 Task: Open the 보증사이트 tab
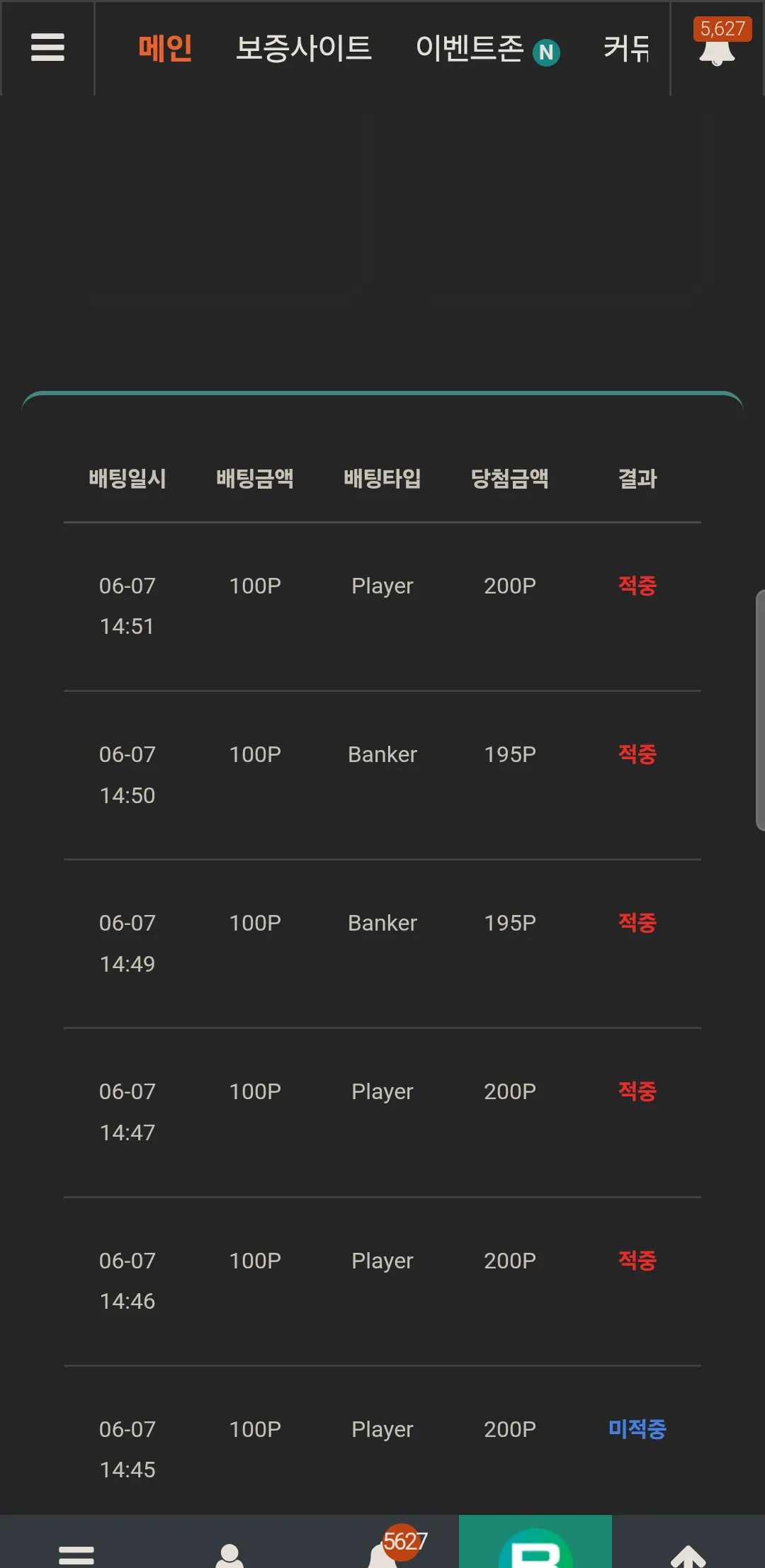(x=304, y=48)
